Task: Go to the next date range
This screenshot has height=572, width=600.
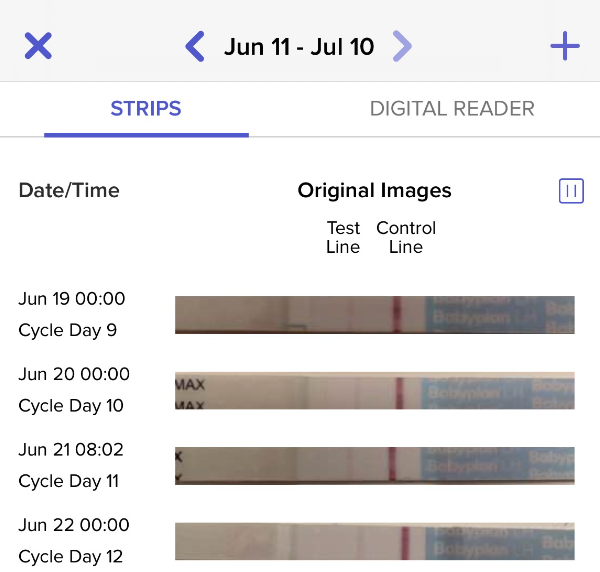Action: point(402,46)
